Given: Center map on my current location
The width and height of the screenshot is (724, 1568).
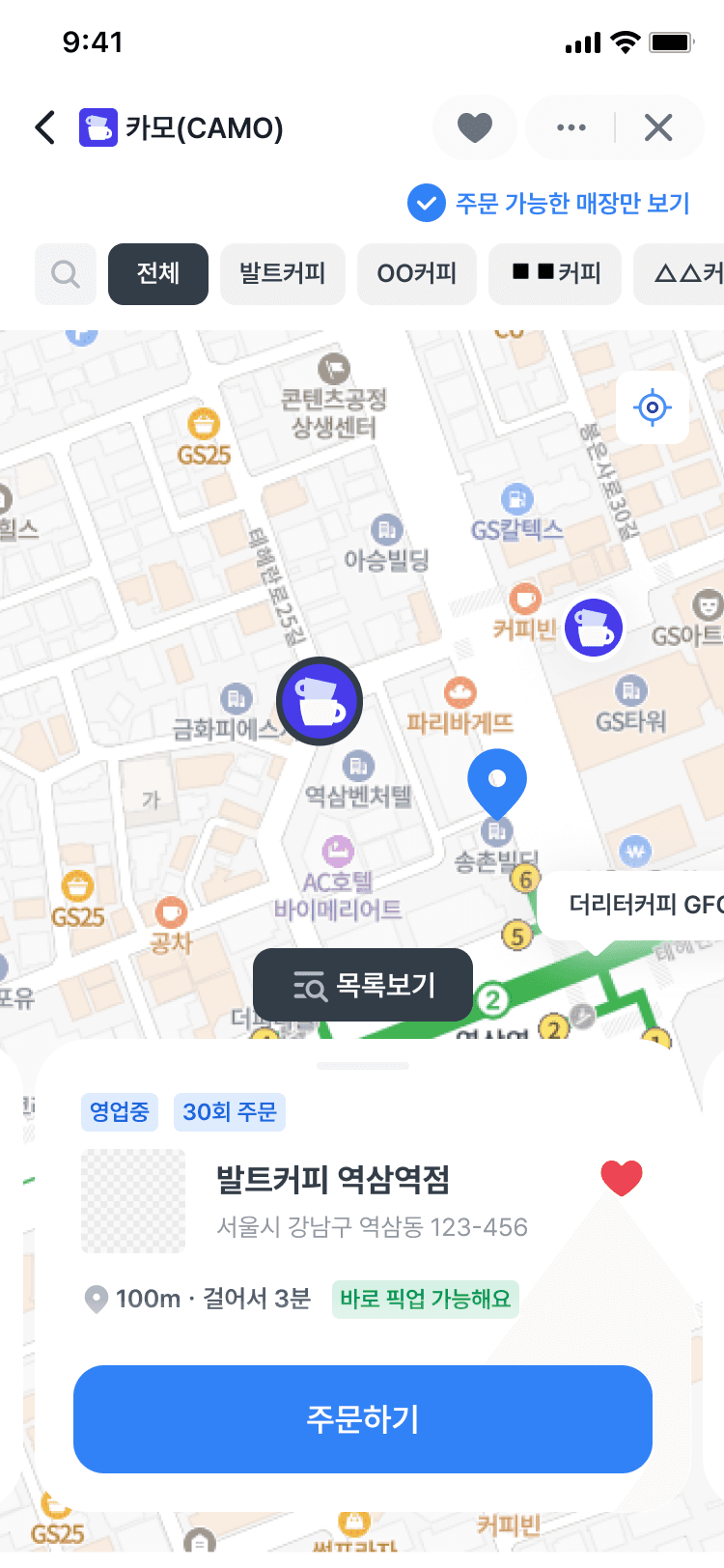Looking at the screenshot, I should click(652, 407).
